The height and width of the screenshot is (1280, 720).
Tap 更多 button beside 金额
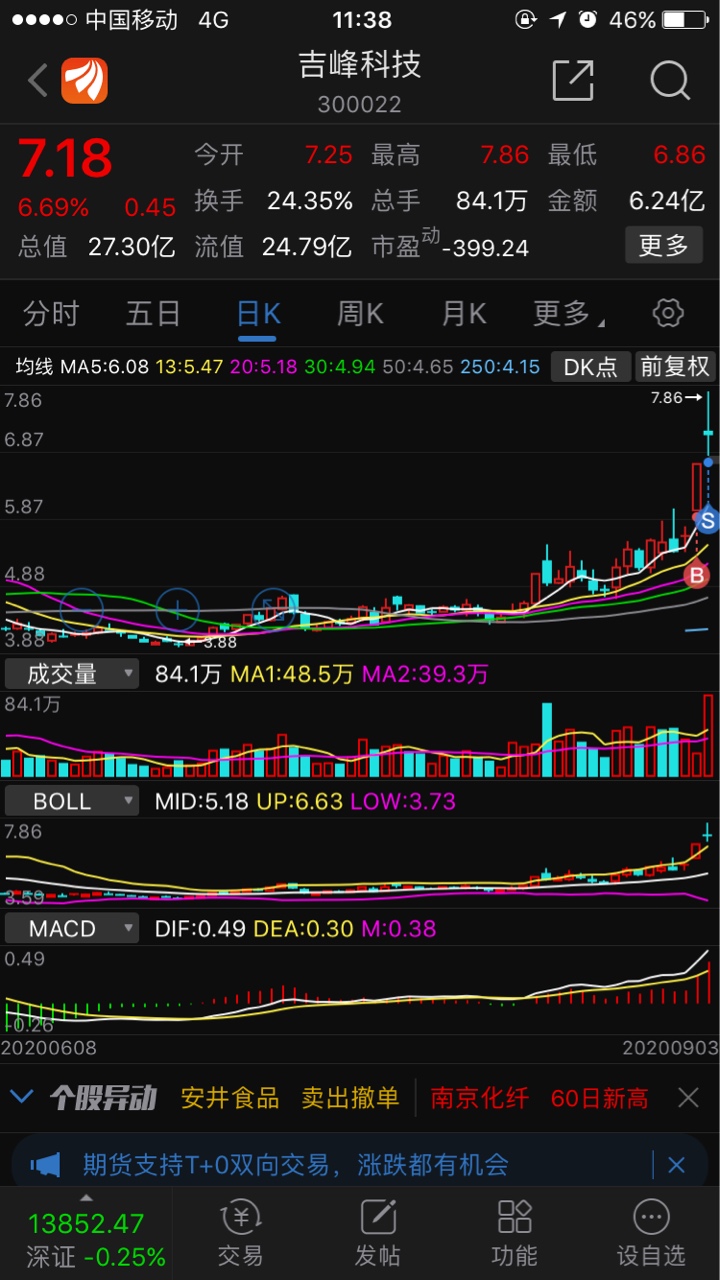(x=664, y=245)
